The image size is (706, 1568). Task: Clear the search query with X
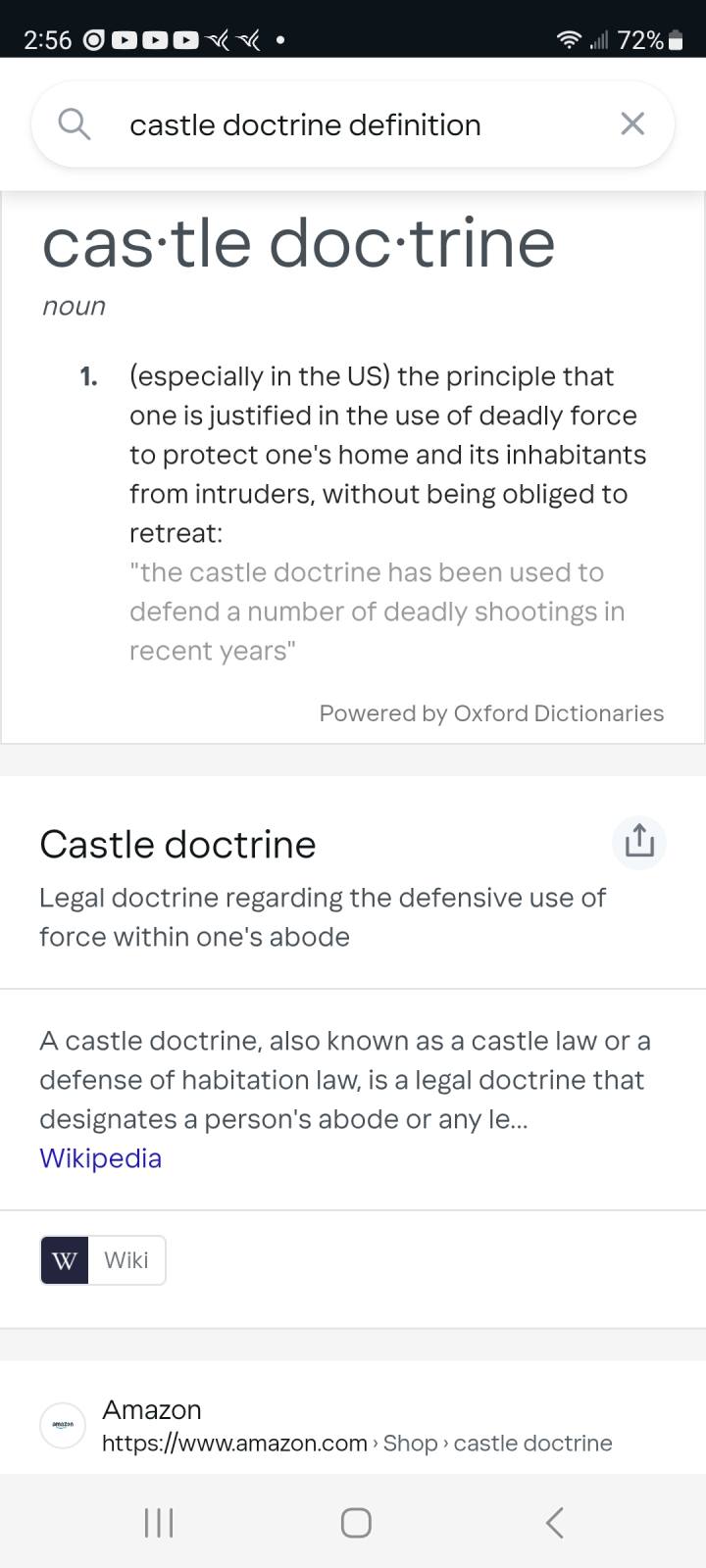click(632, 124)
